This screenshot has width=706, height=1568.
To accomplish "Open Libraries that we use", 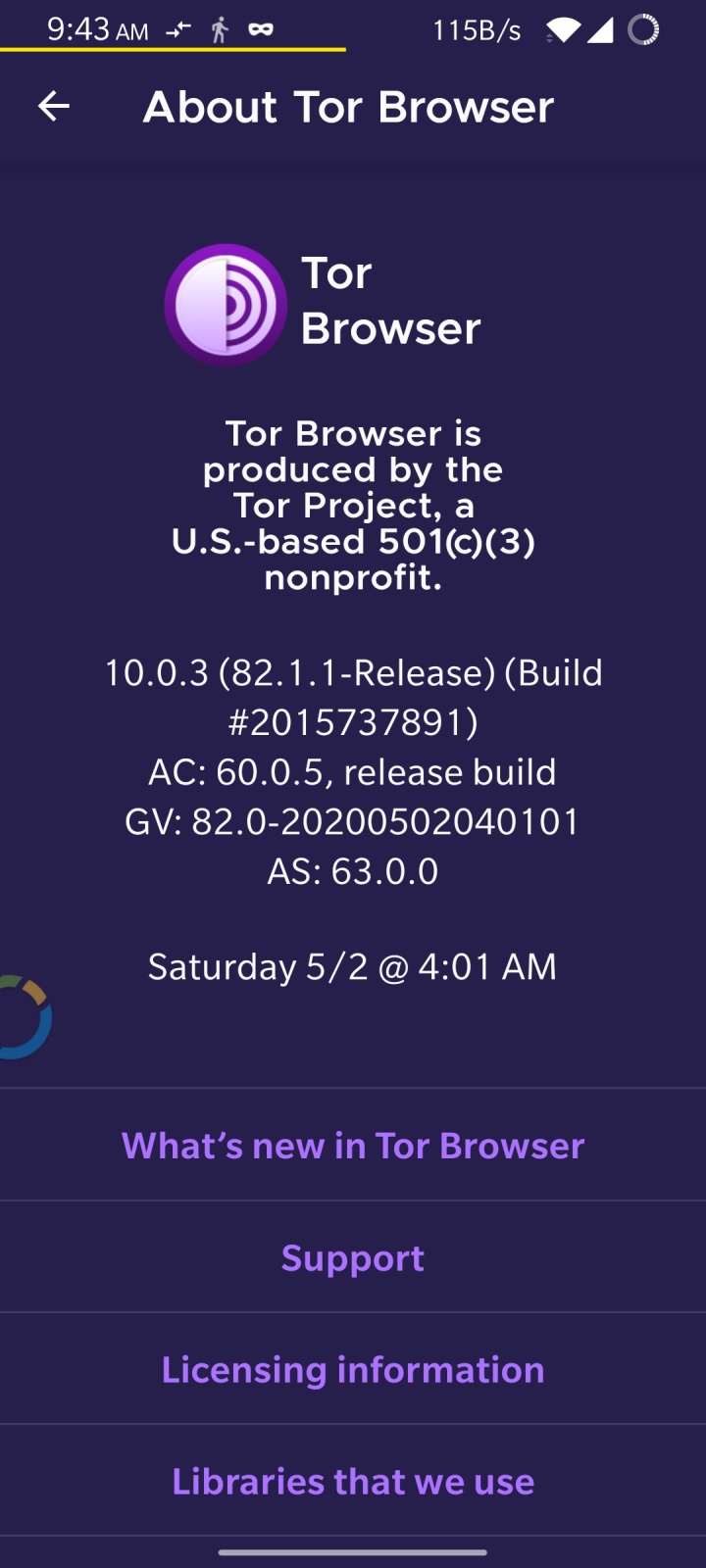I will click(x=353, y=1481).
